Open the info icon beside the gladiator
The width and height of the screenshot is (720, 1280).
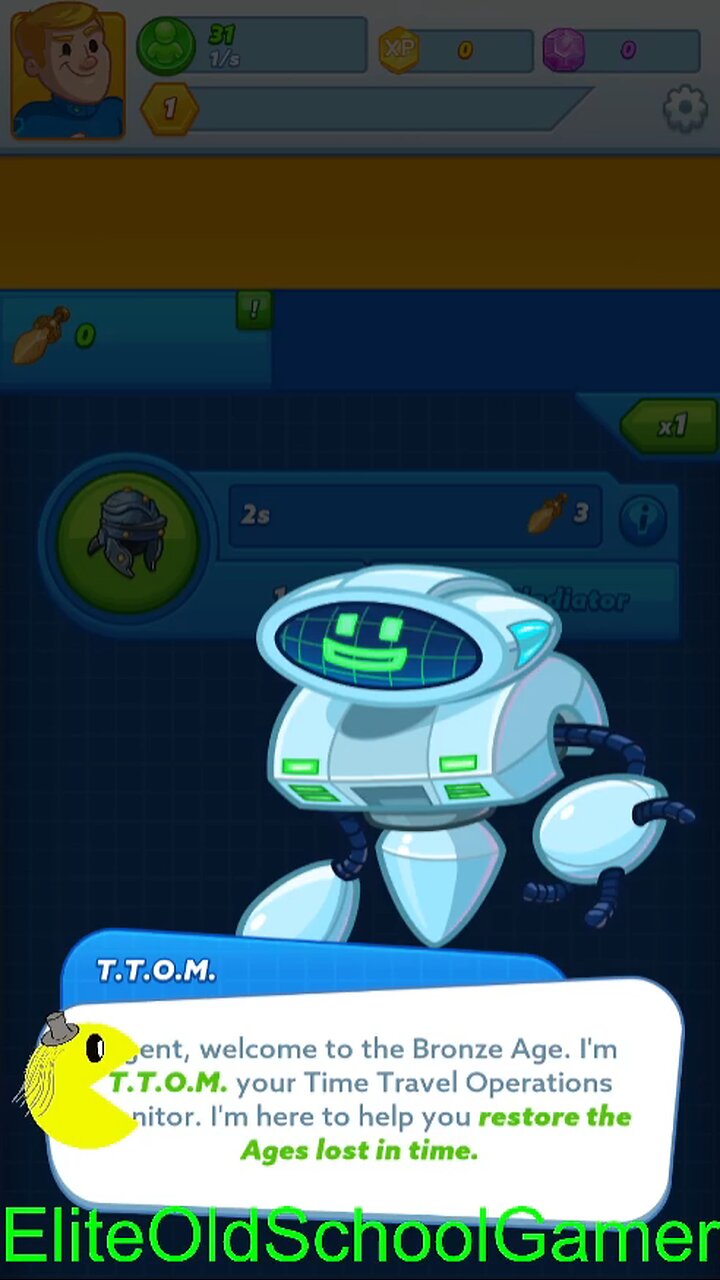point(642,517)
